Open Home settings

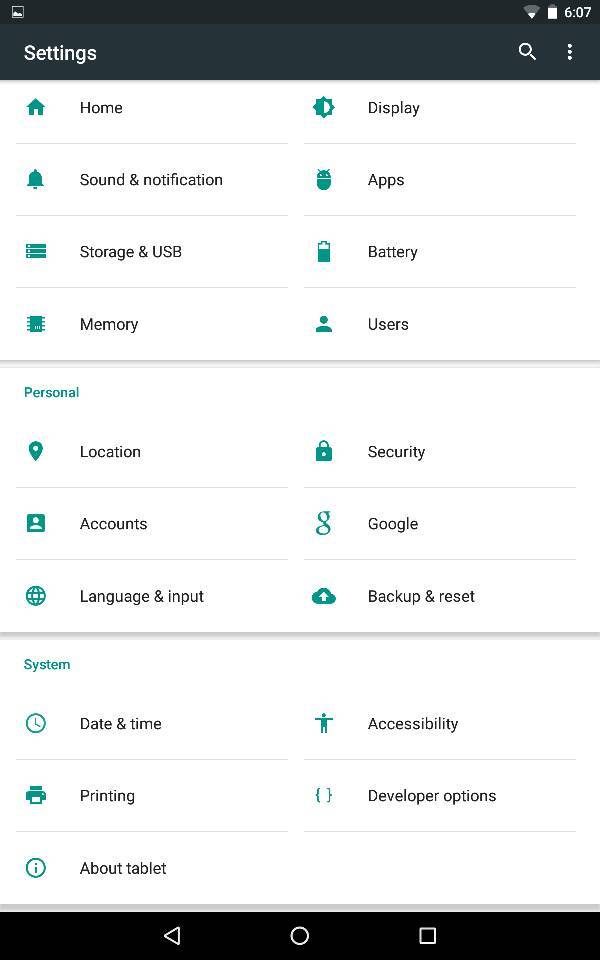152,108
